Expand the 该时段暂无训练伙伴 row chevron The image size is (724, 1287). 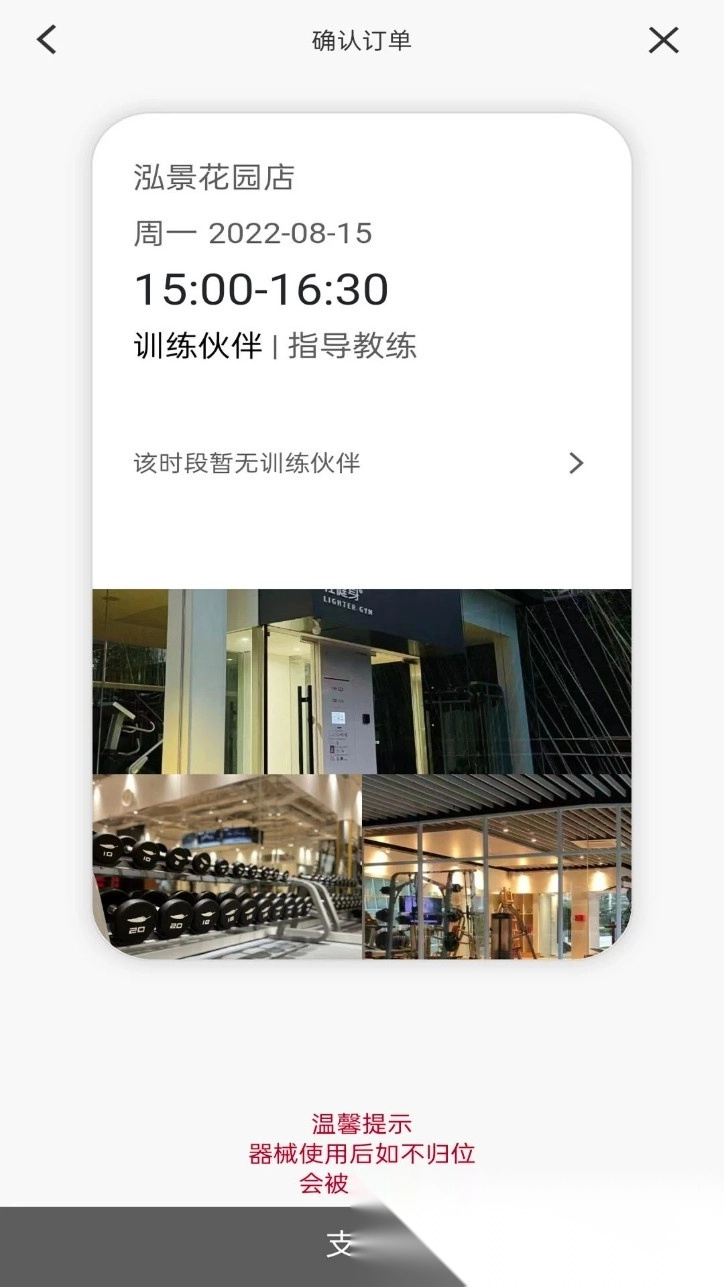[575, 463]
